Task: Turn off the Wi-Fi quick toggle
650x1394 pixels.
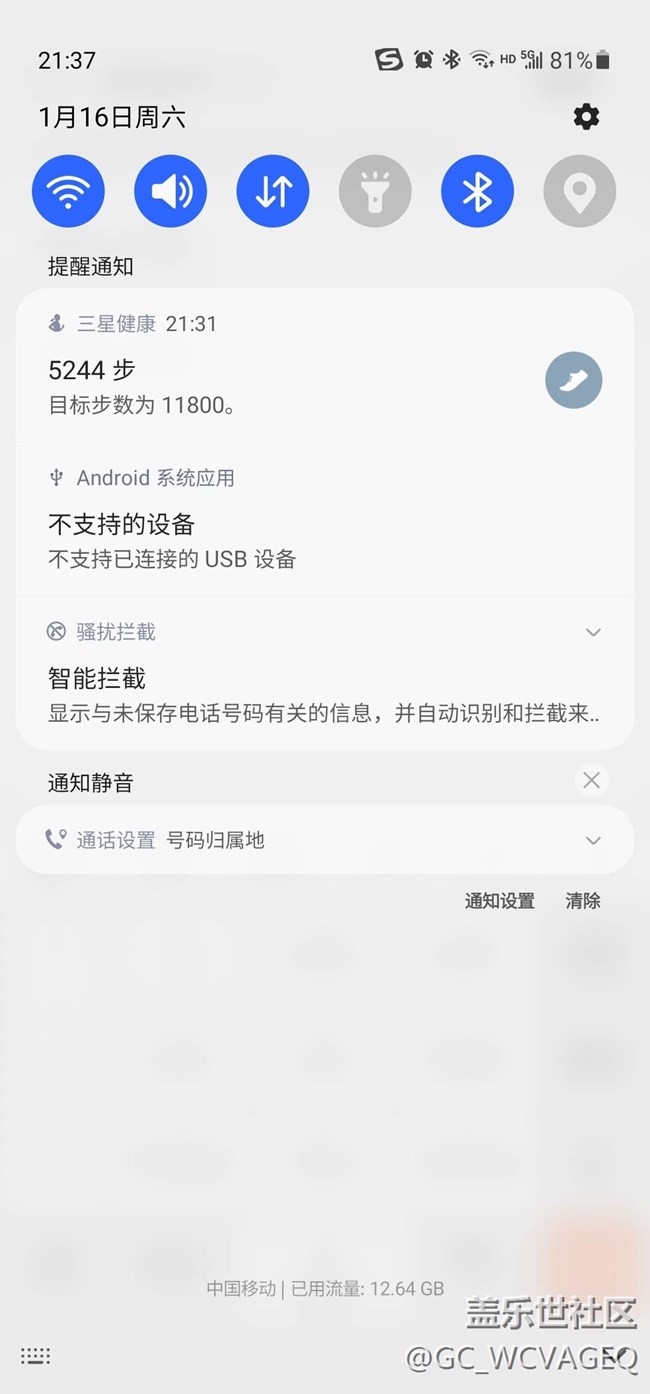Action: (x=68, y=191)
